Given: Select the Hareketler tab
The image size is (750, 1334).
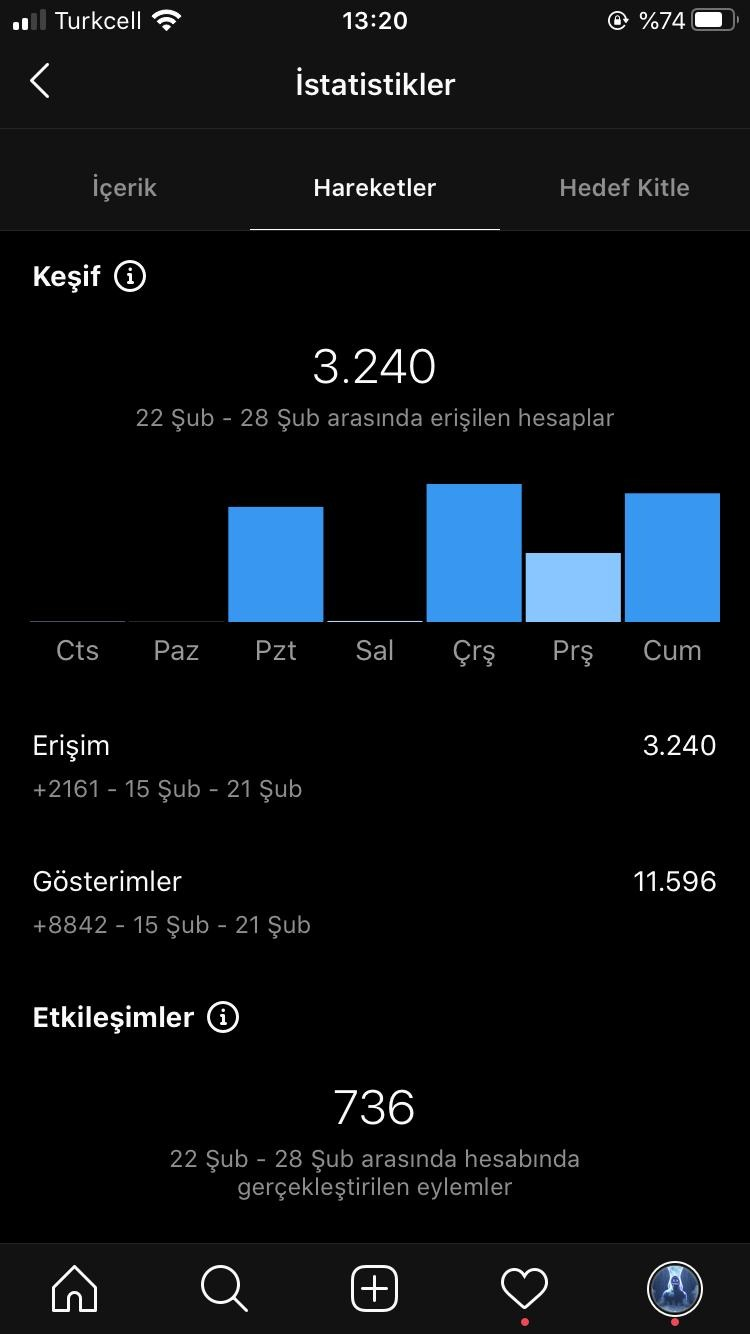Looking at the screenshot, I should click(375, 187).
